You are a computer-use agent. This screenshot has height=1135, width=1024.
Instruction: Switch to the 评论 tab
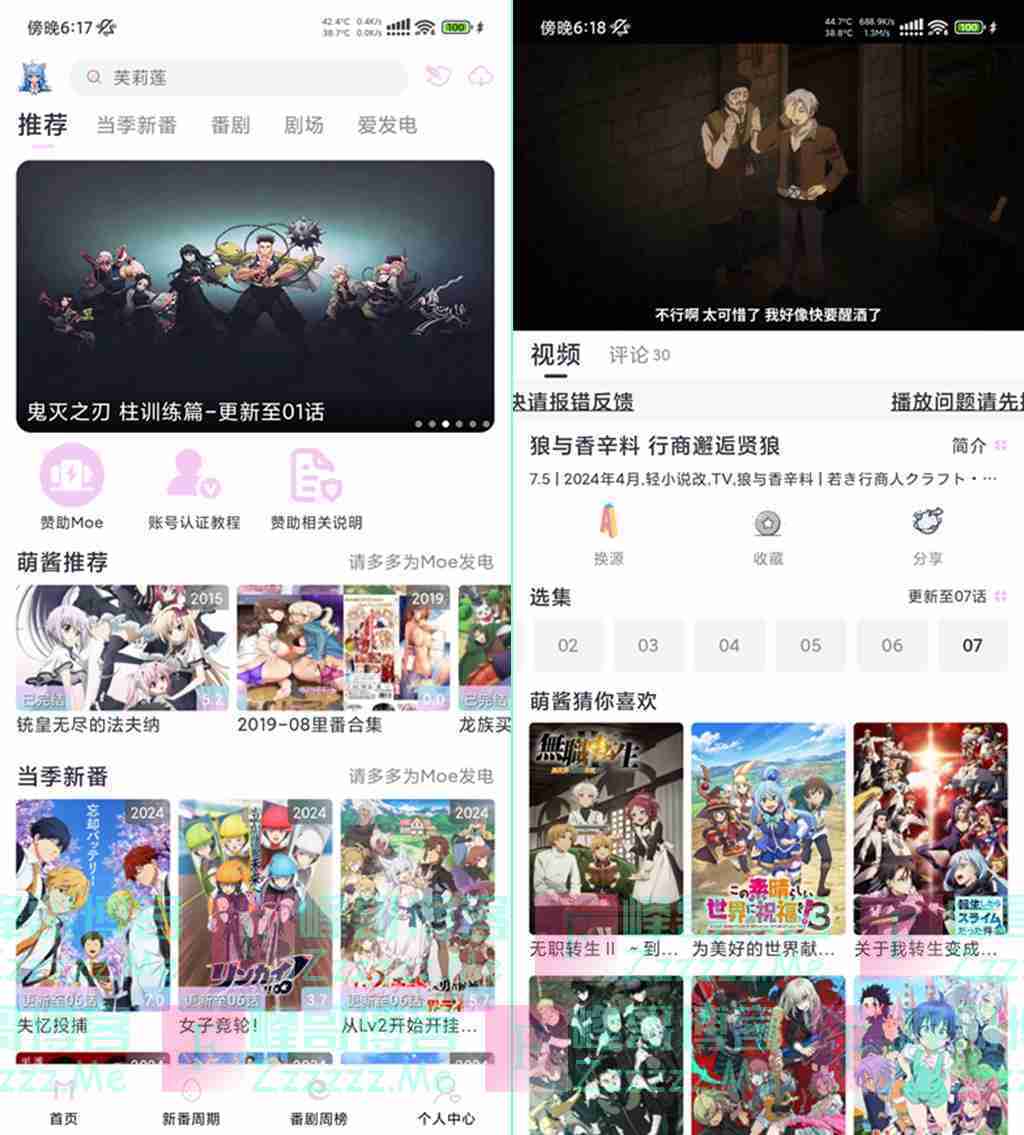[x=639, y=355]
